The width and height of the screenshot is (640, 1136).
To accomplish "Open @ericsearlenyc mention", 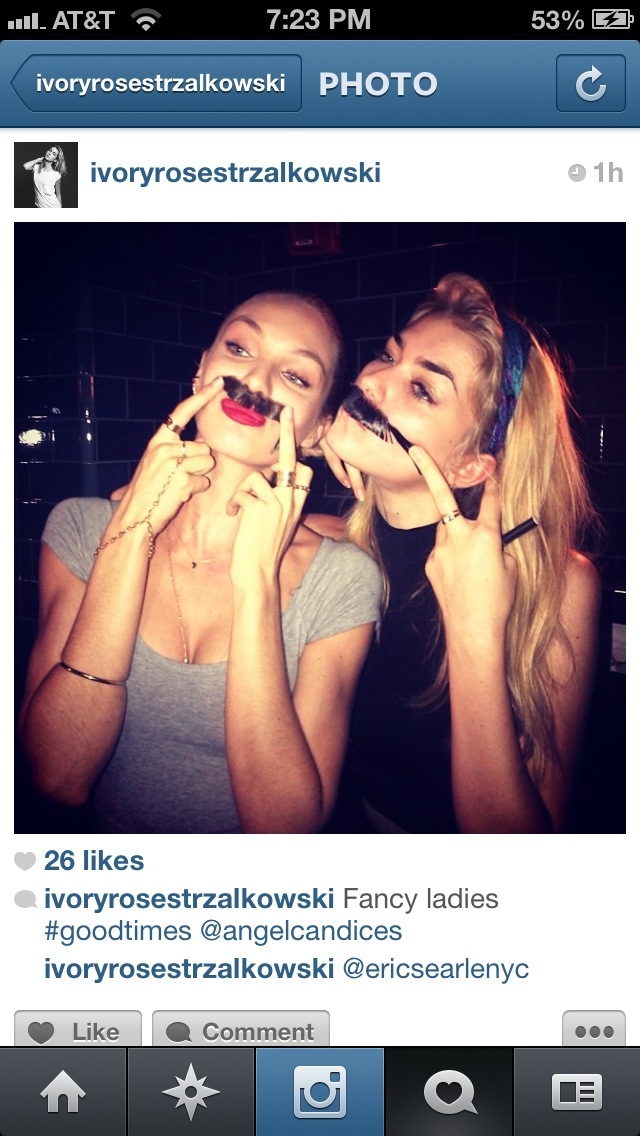I will click(x=436, y=969).
